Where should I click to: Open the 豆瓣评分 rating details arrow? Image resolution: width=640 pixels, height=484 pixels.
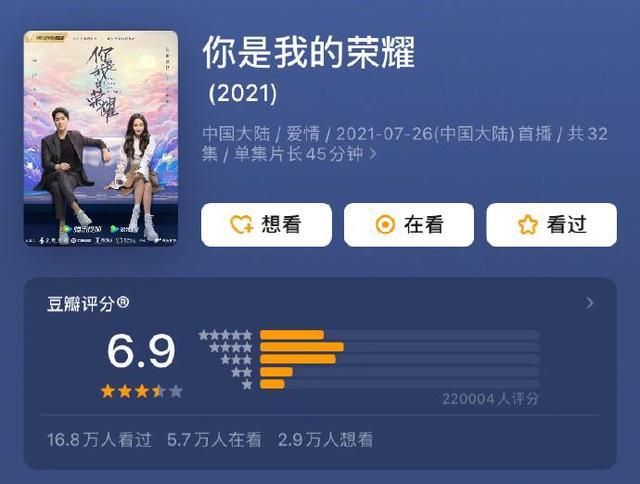tap(590, 303)
